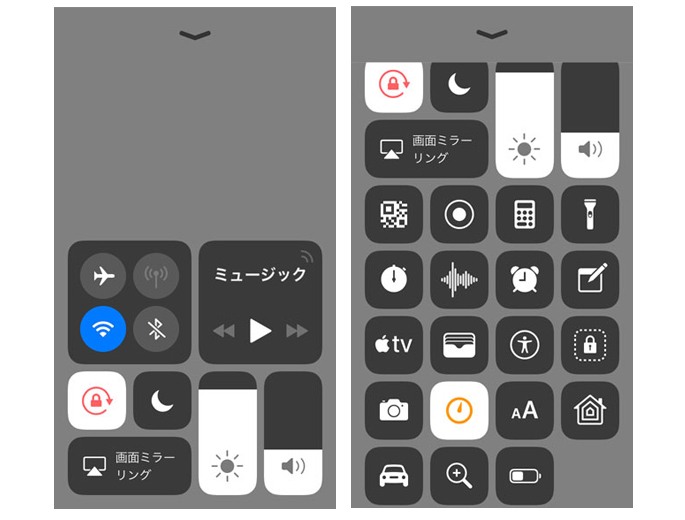
Task: Go back to the previous track
Action: 224,331
